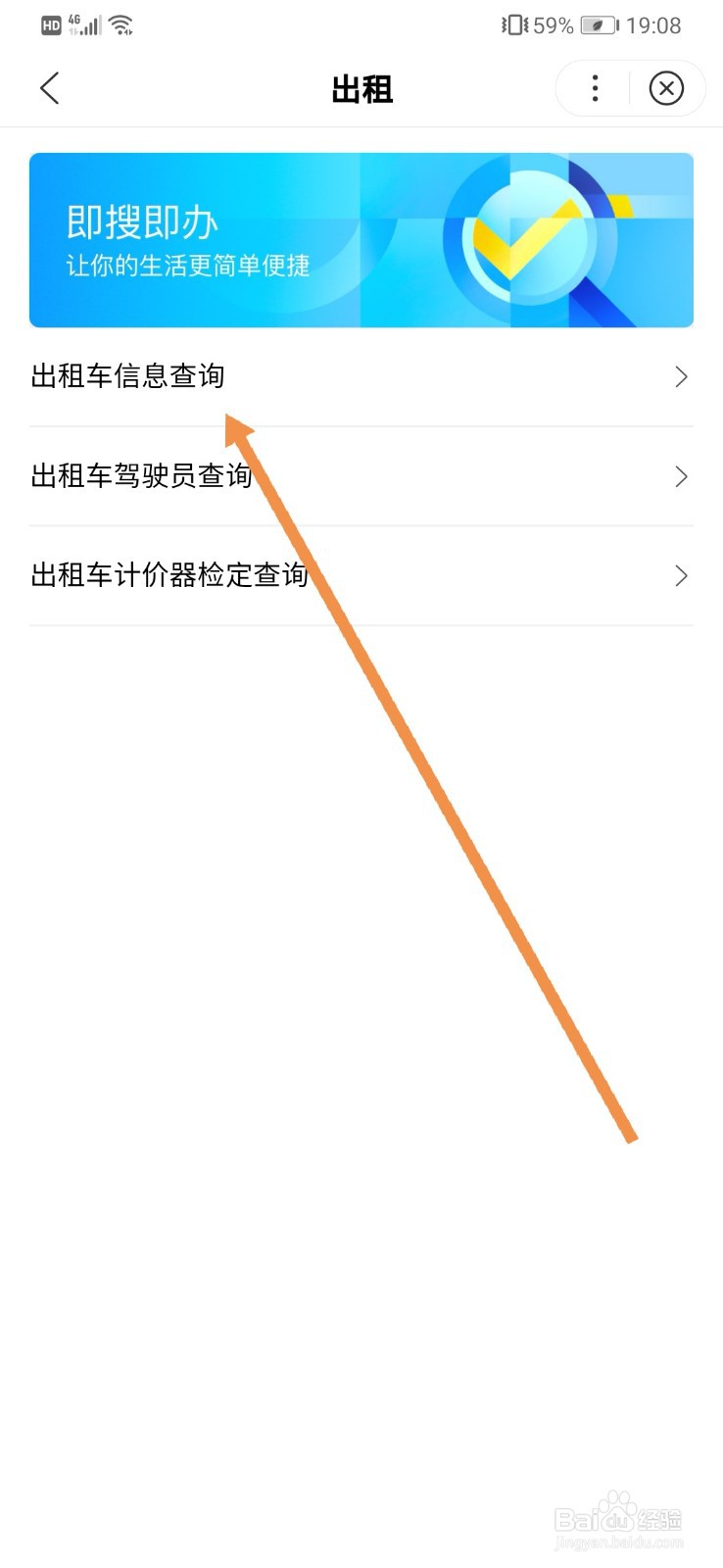
Task: Open 出租车计价器检定查询
Action: 170,576
